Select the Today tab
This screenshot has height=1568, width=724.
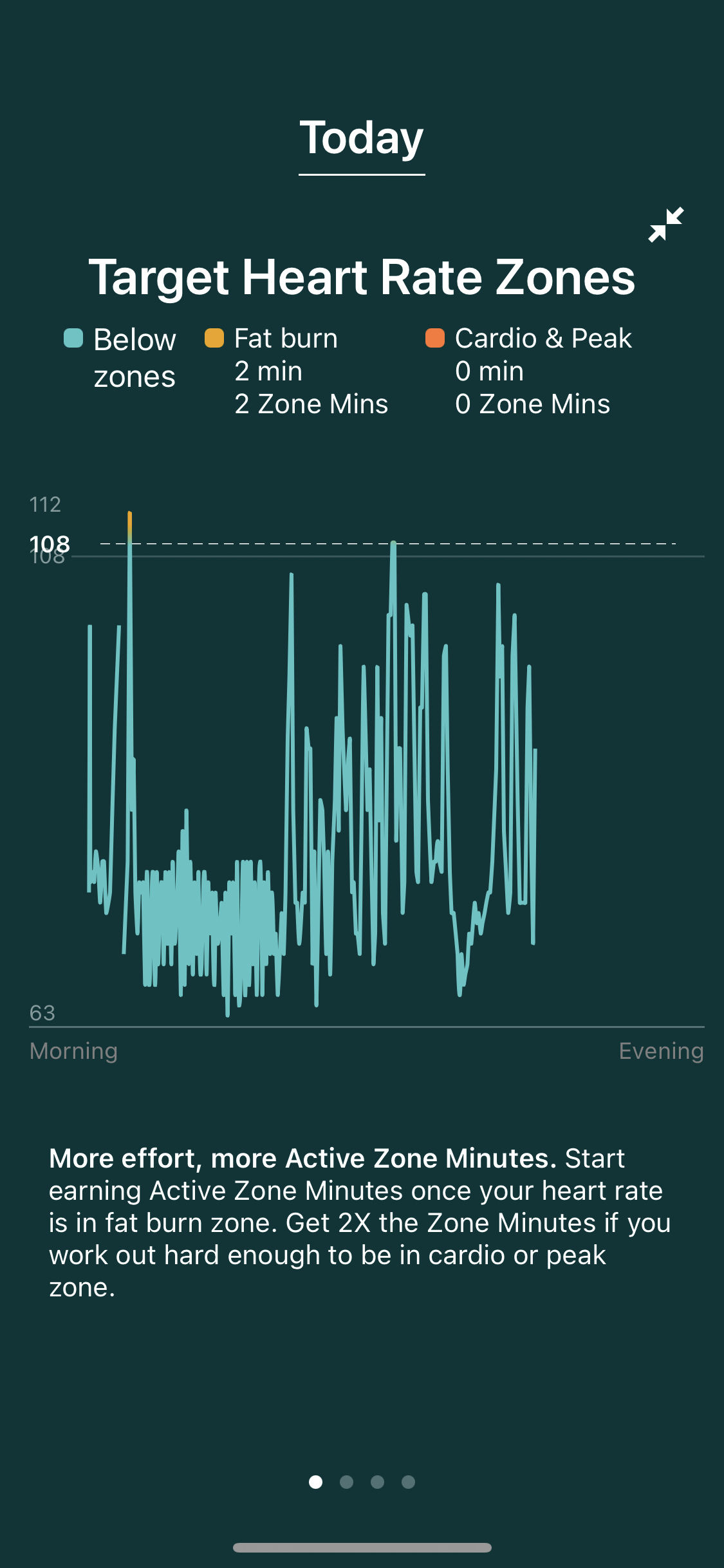point(362,138)
